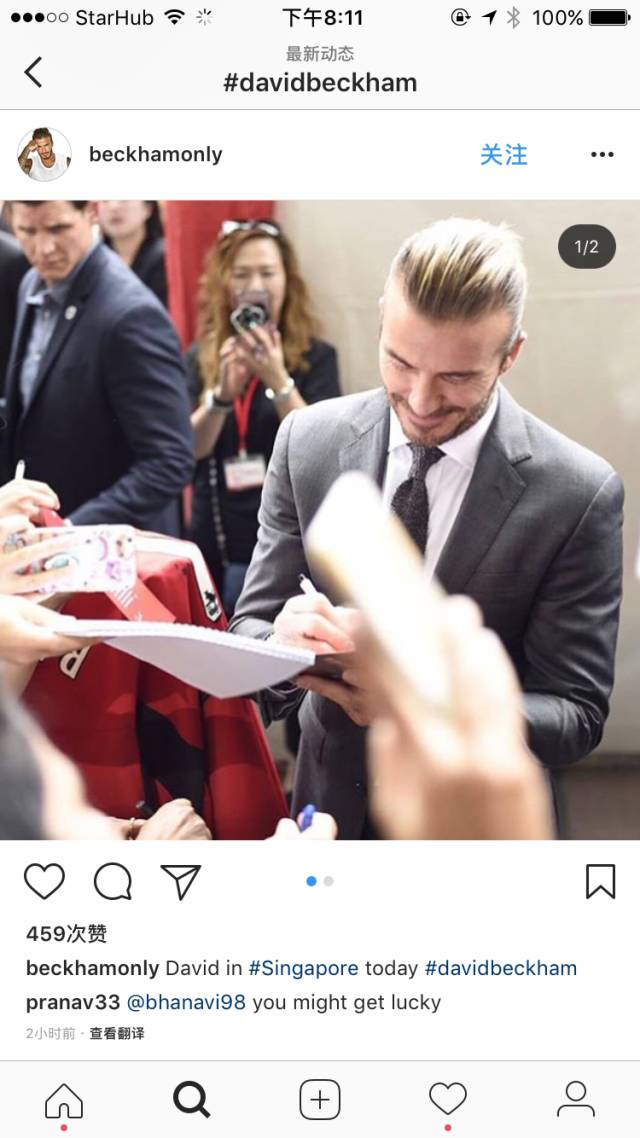Image resolution: width=640 pixels, height=1138 pixels.
Task: Bookmark this post
Action: [x=600, y=881]
